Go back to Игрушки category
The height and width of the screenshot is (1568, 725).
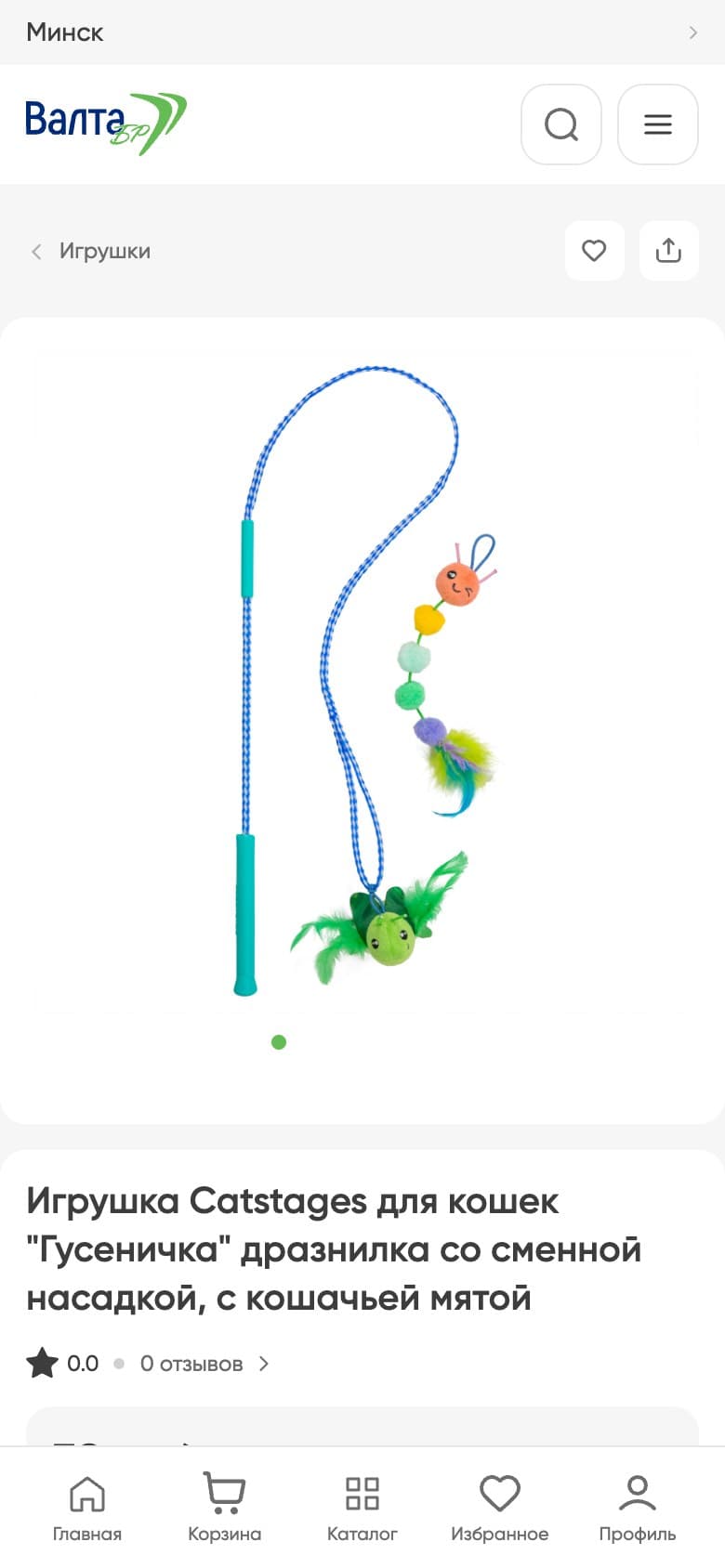tap(91, 251)
